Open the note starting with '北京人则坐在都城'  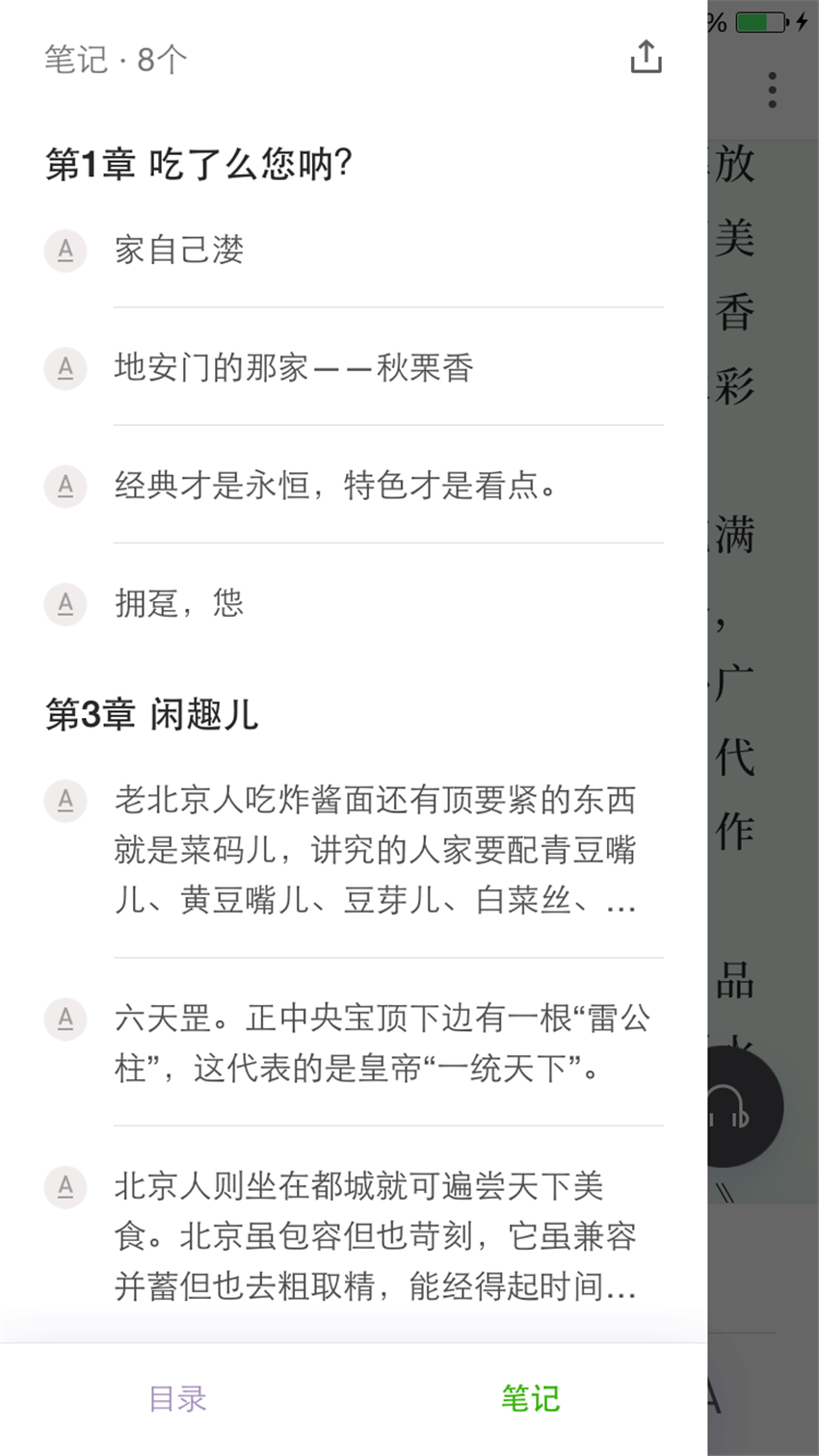click(354, 1235)
